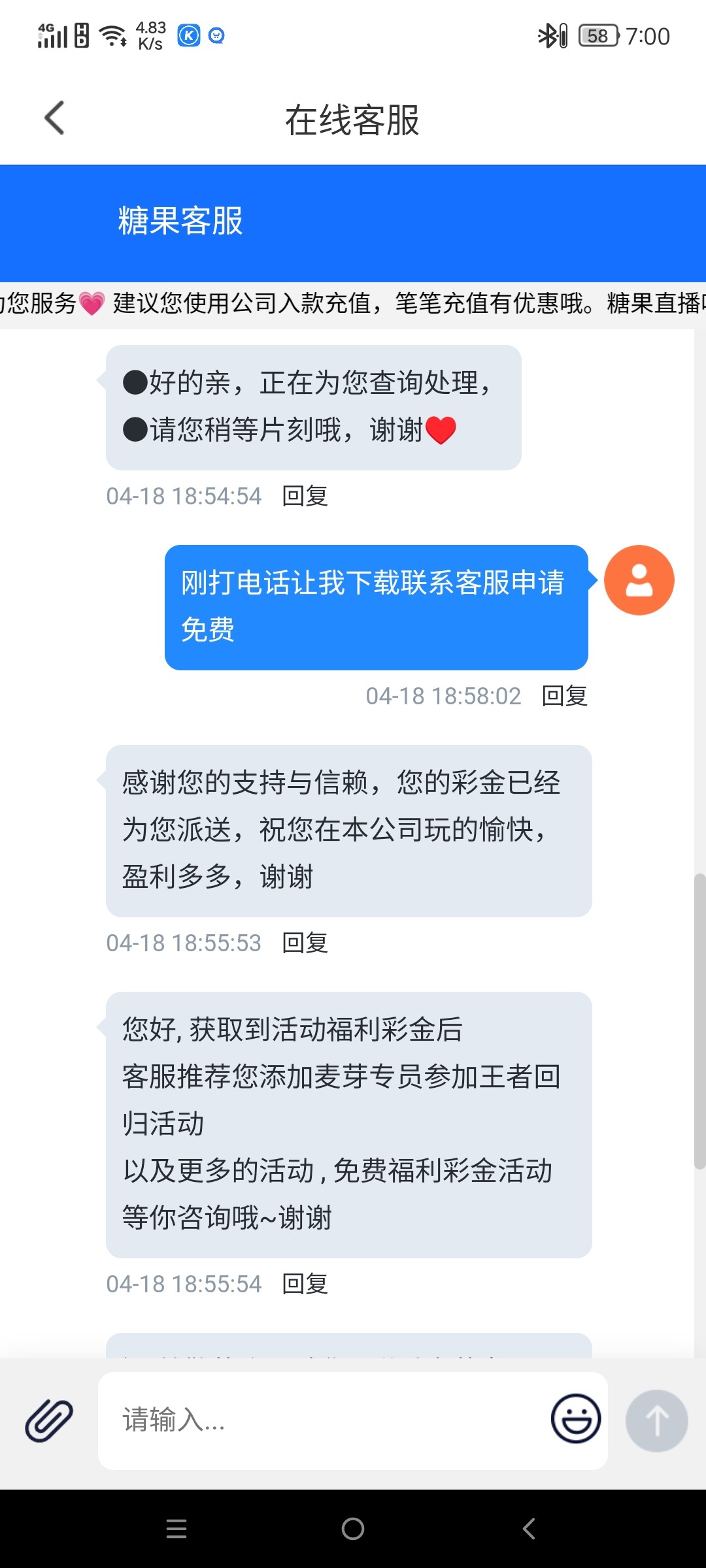Viewport: 706px width, 1568px height.
Task: Send the message with the arrow button
Action: pyautogui.click(x=656, y=1420)
